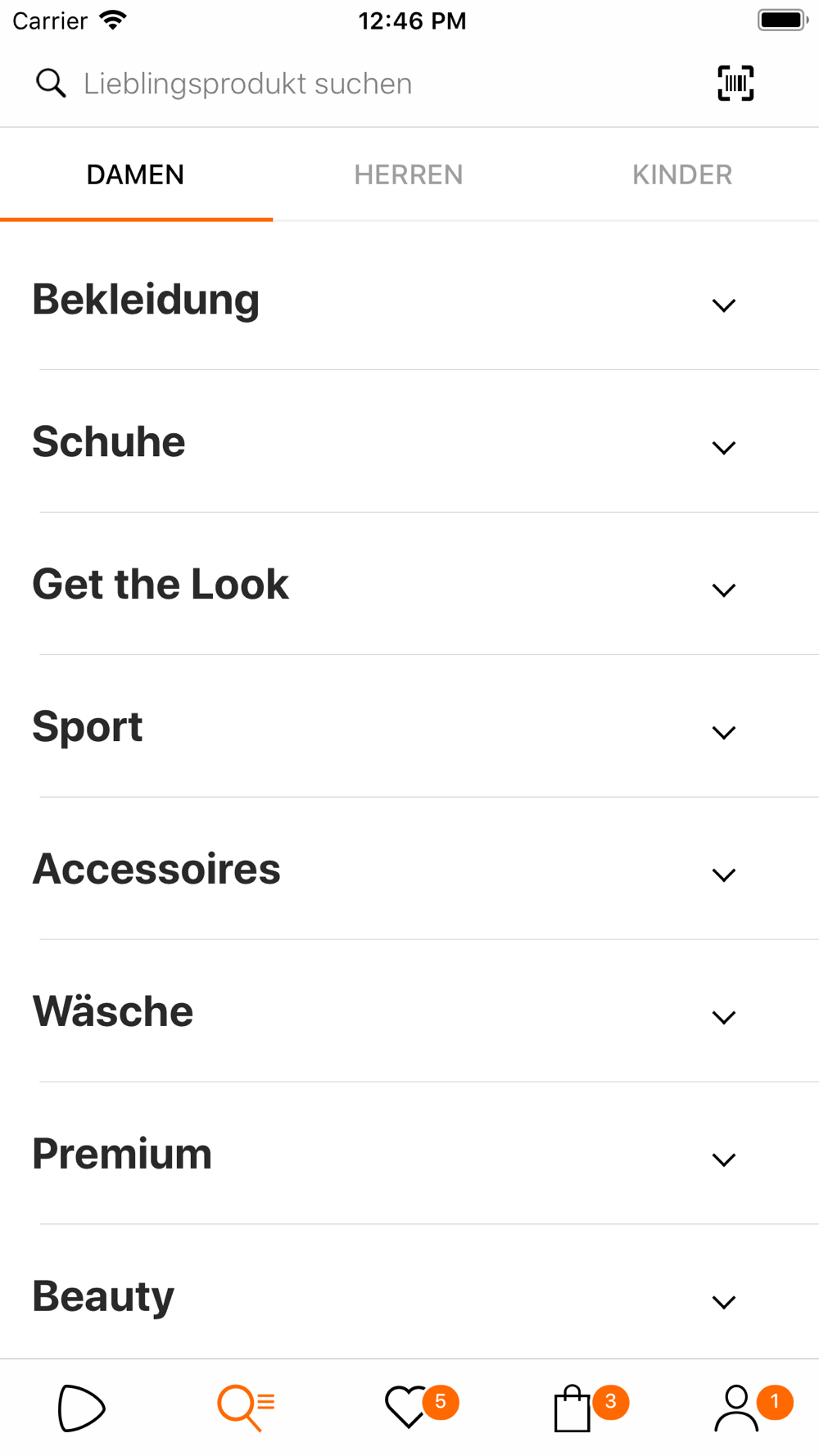The width and height of the screenshot is (819, 1456).
Task: Expand the Bekleidung category
Action: 409,300
